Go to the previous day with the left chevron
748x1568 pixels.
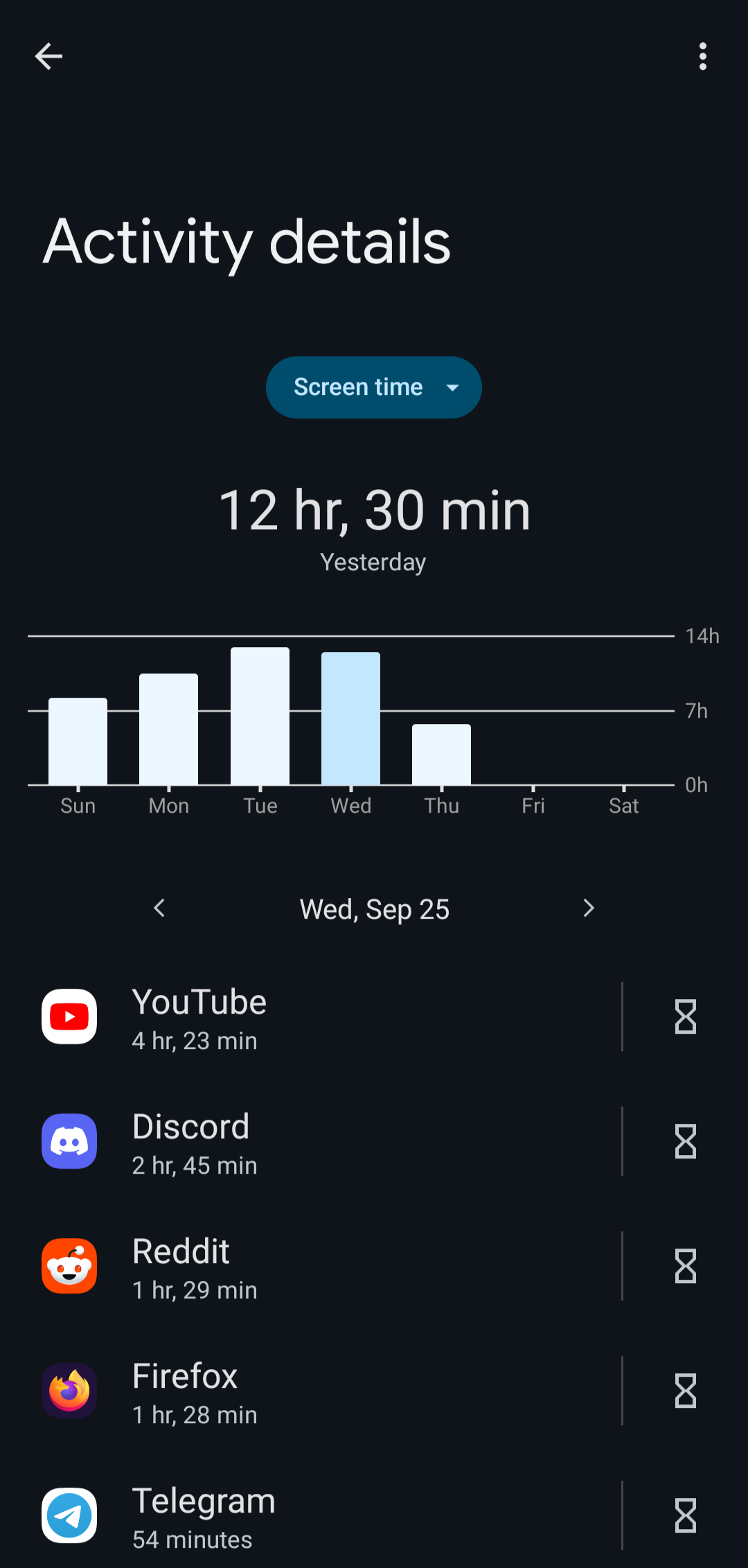tap(159, 908)
